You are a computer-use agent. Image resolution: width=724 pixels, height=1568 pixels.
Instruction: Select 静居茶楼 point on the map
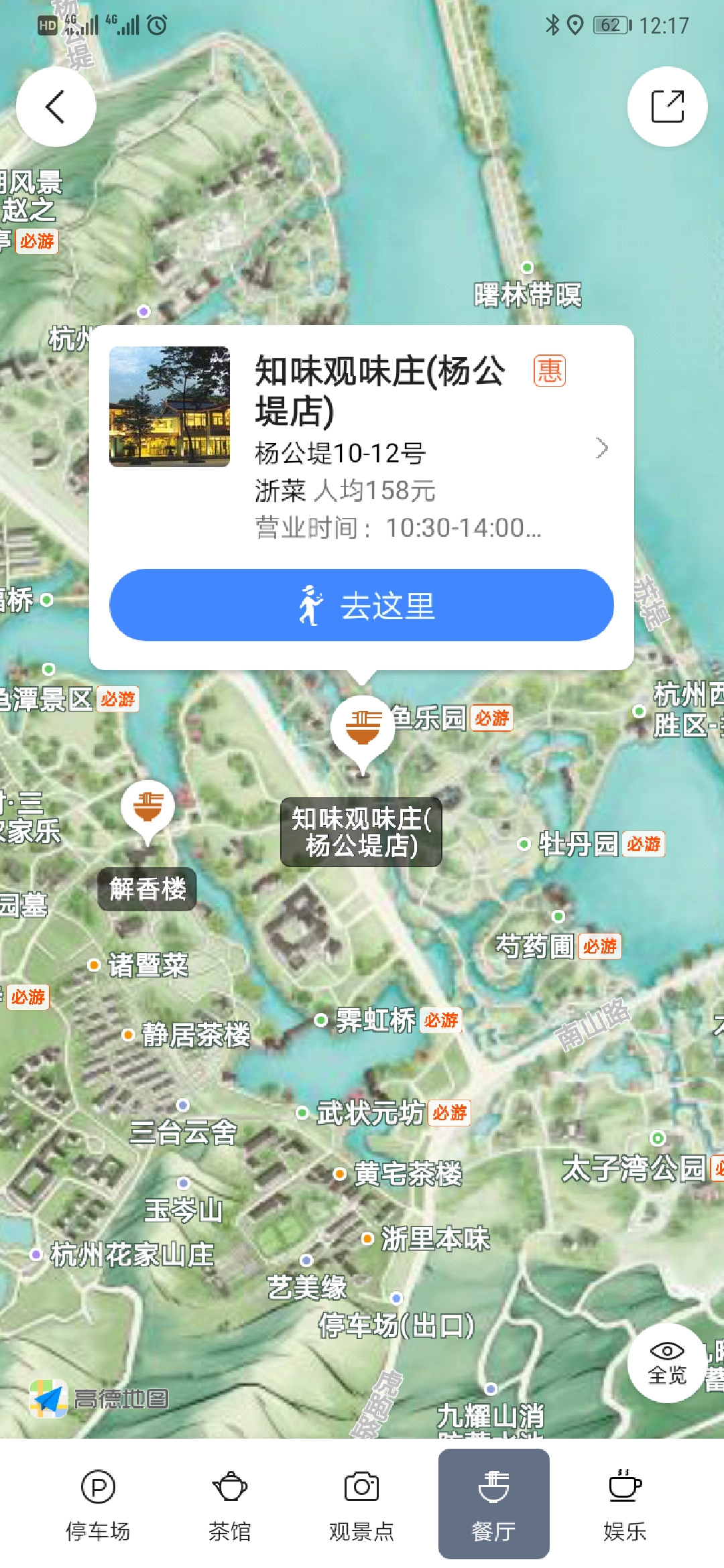[194, 1035]
